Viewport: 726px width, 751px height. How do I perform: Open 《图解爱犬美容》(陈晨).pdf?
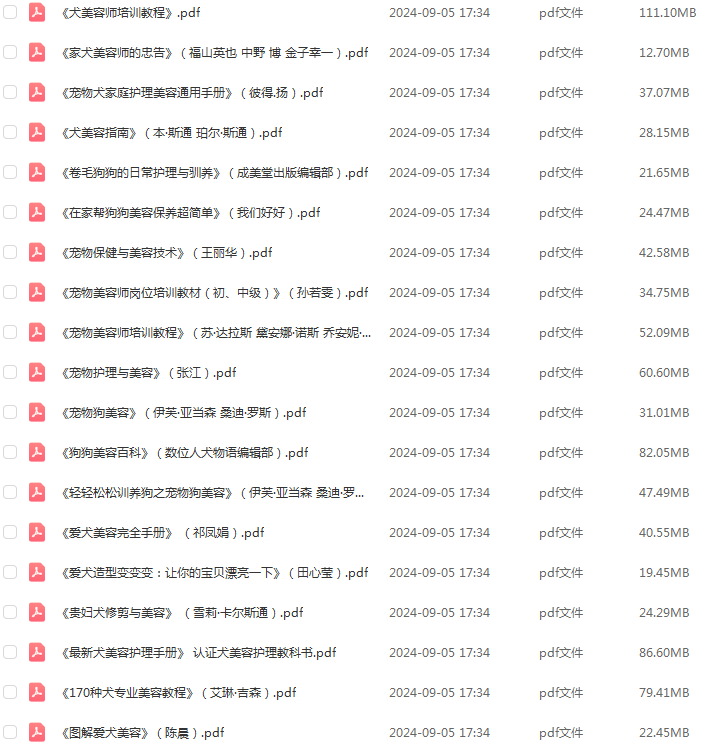pos(142,732)
